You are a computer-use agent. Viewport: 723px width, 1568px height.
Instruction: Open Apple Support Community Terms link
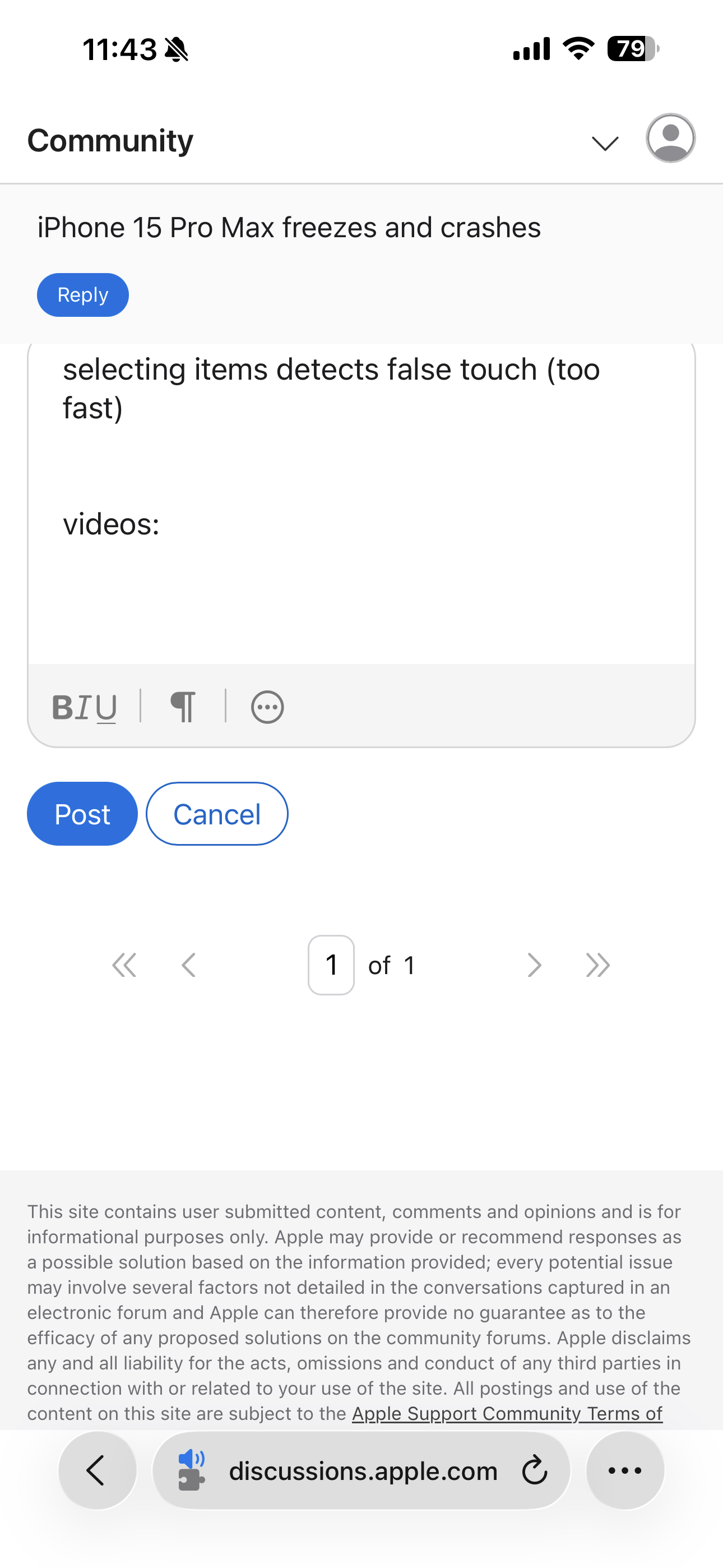coord(506,1413)
